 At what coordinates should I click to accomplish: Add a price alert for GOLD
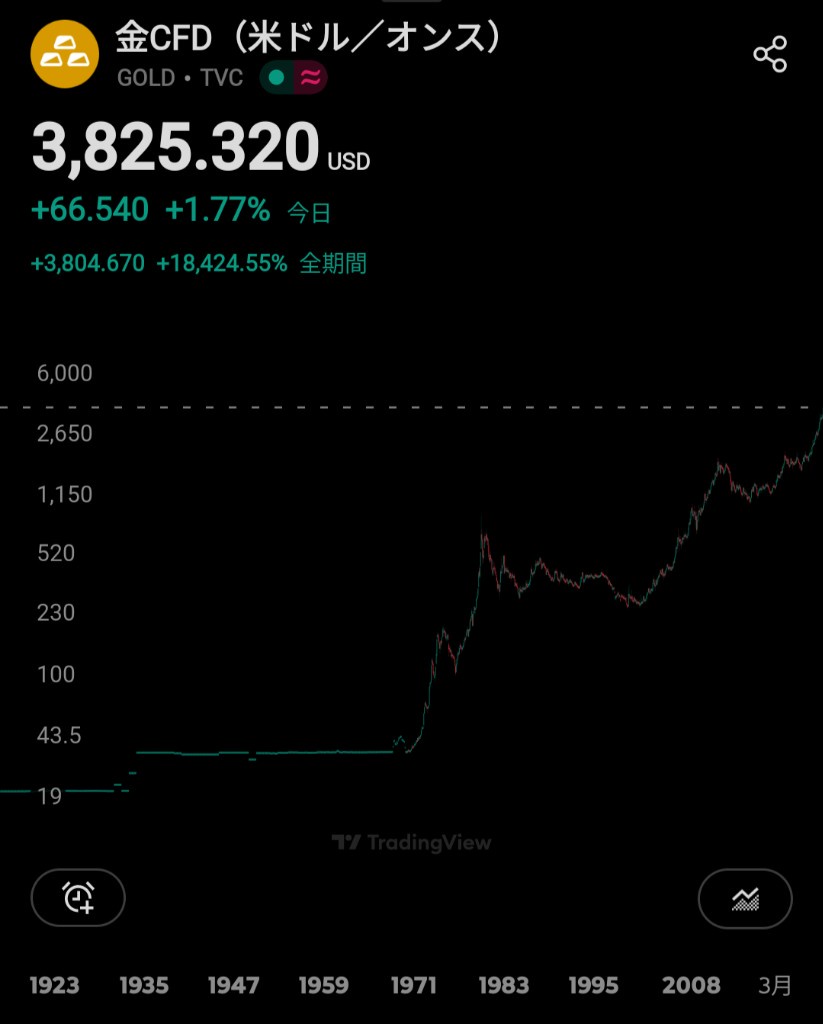[x=78, y=897]
